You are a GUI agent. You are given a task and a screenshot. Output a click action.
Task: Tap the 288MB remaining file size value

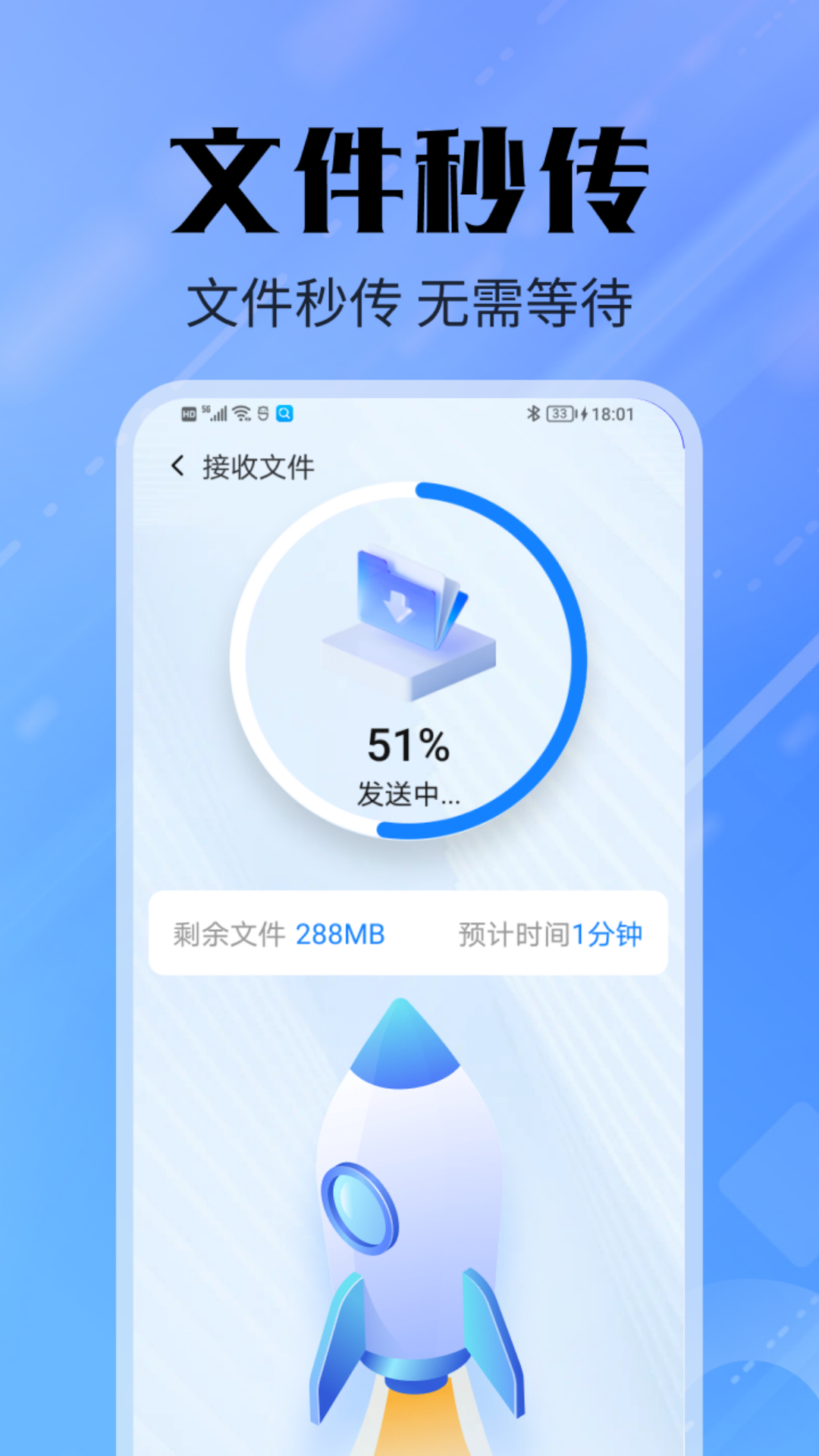pos(340,934)
